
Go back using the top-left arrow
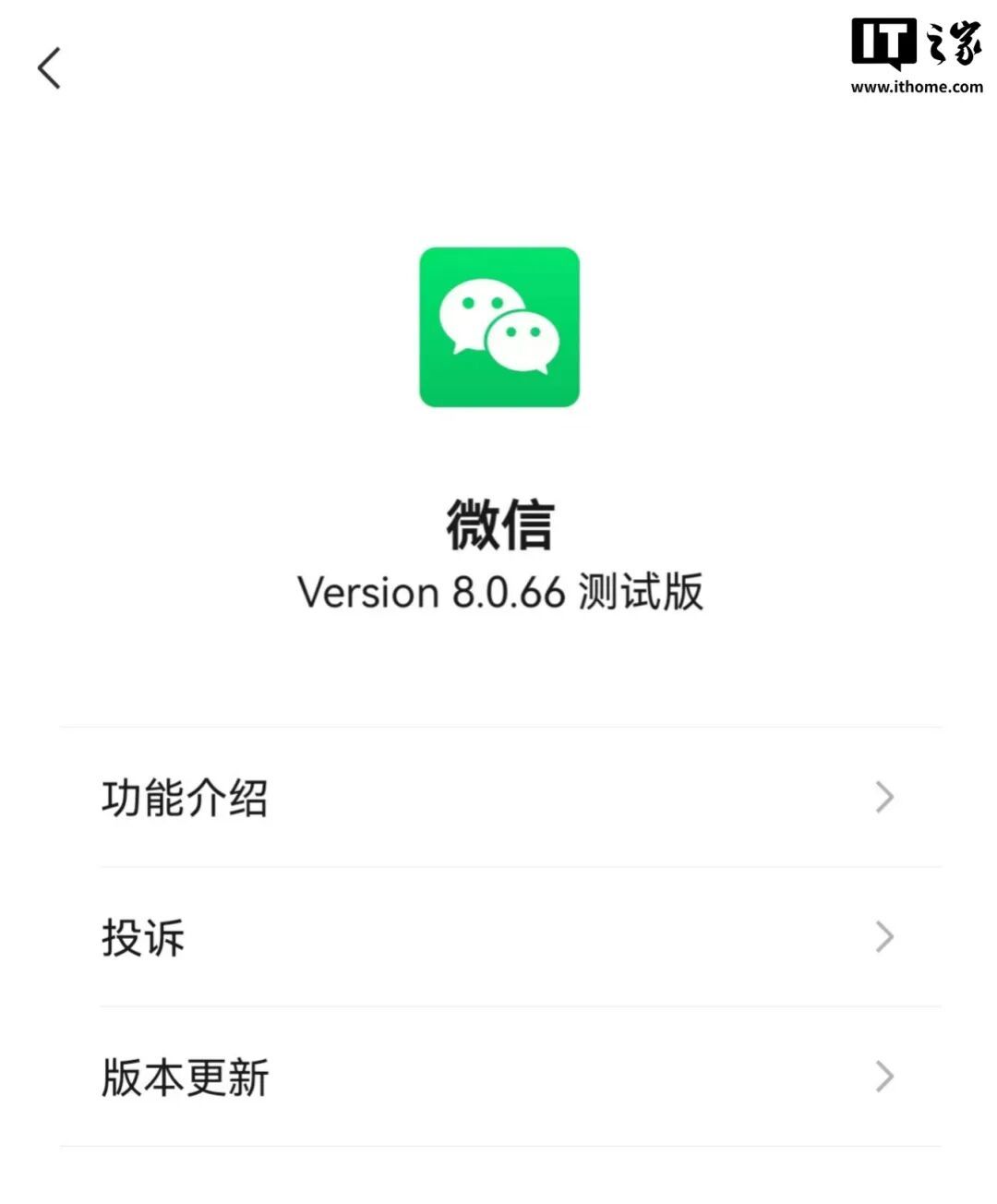pos(49,68)
